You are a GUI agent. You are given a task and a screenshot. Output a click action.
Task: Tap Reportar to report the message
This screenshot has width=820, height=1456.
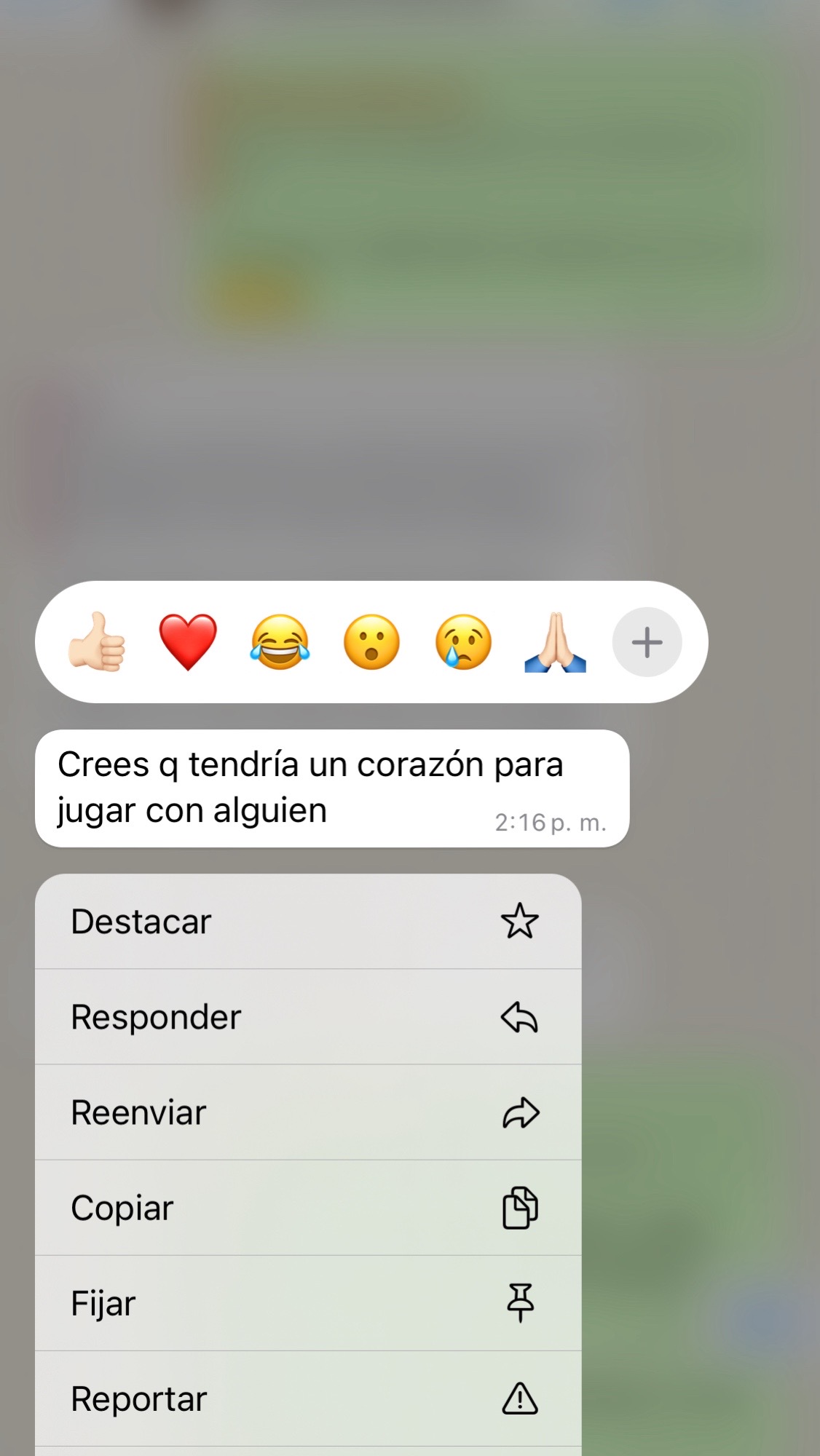(308, 1398)
